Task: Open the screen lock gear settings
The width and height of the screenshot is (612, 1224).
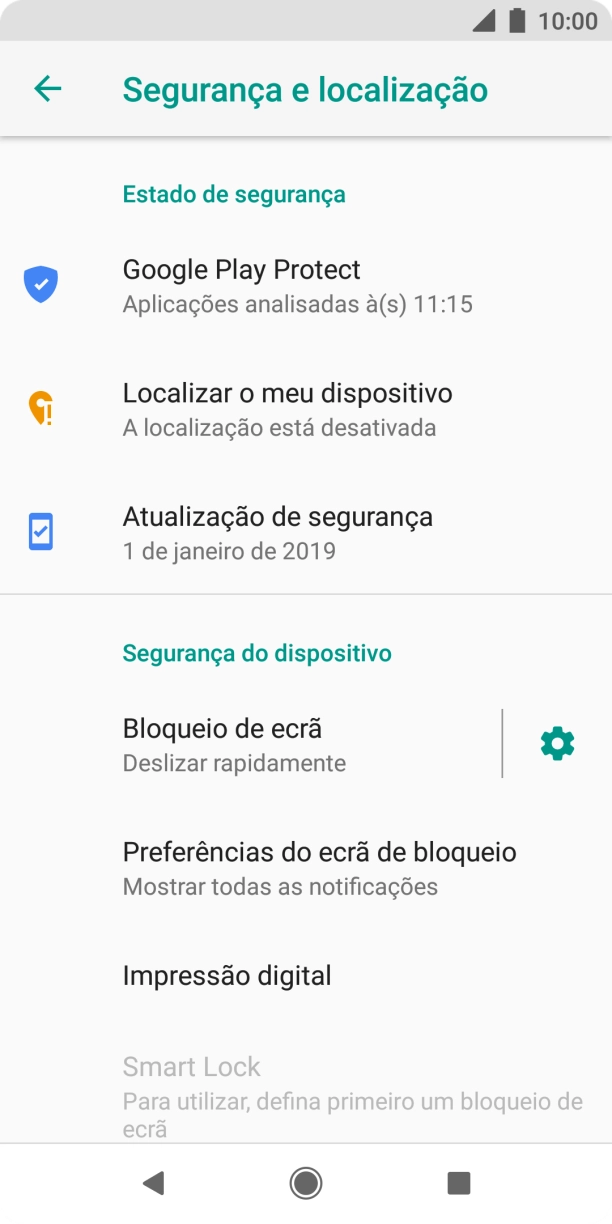Action: [557, 744]
